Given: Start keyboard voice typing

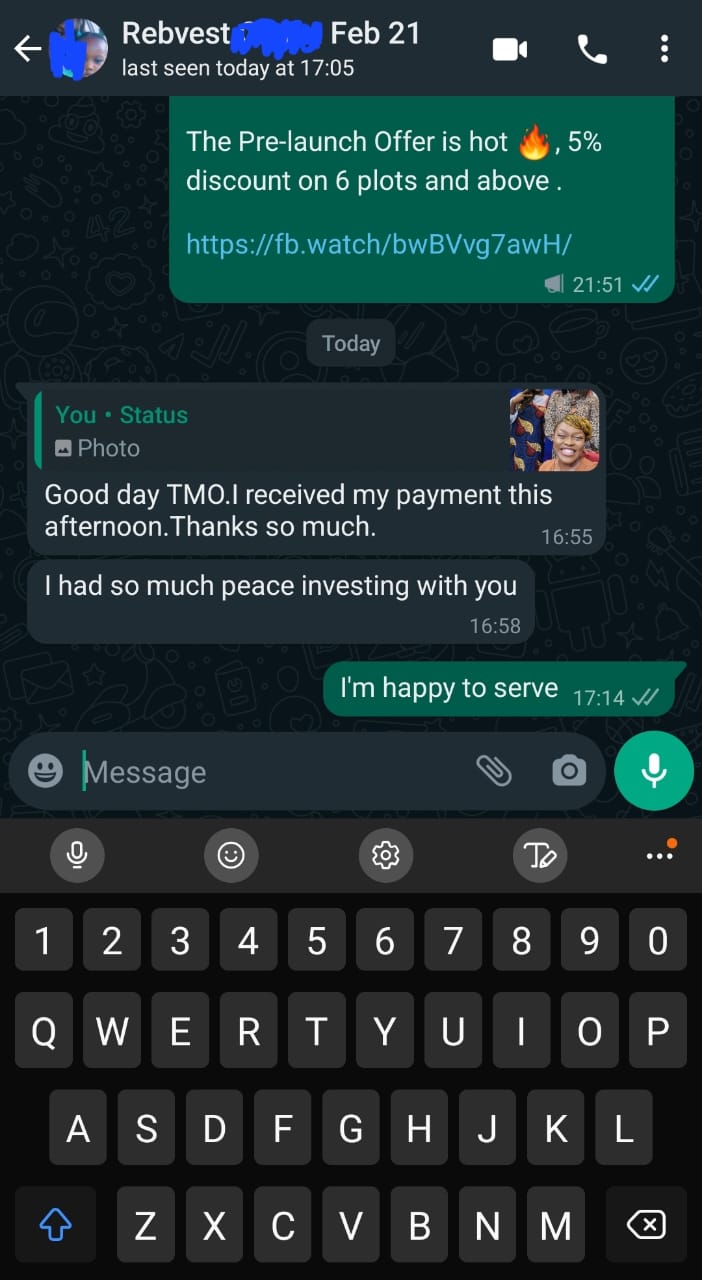Looking at the screenshot, I should point(77,855).
